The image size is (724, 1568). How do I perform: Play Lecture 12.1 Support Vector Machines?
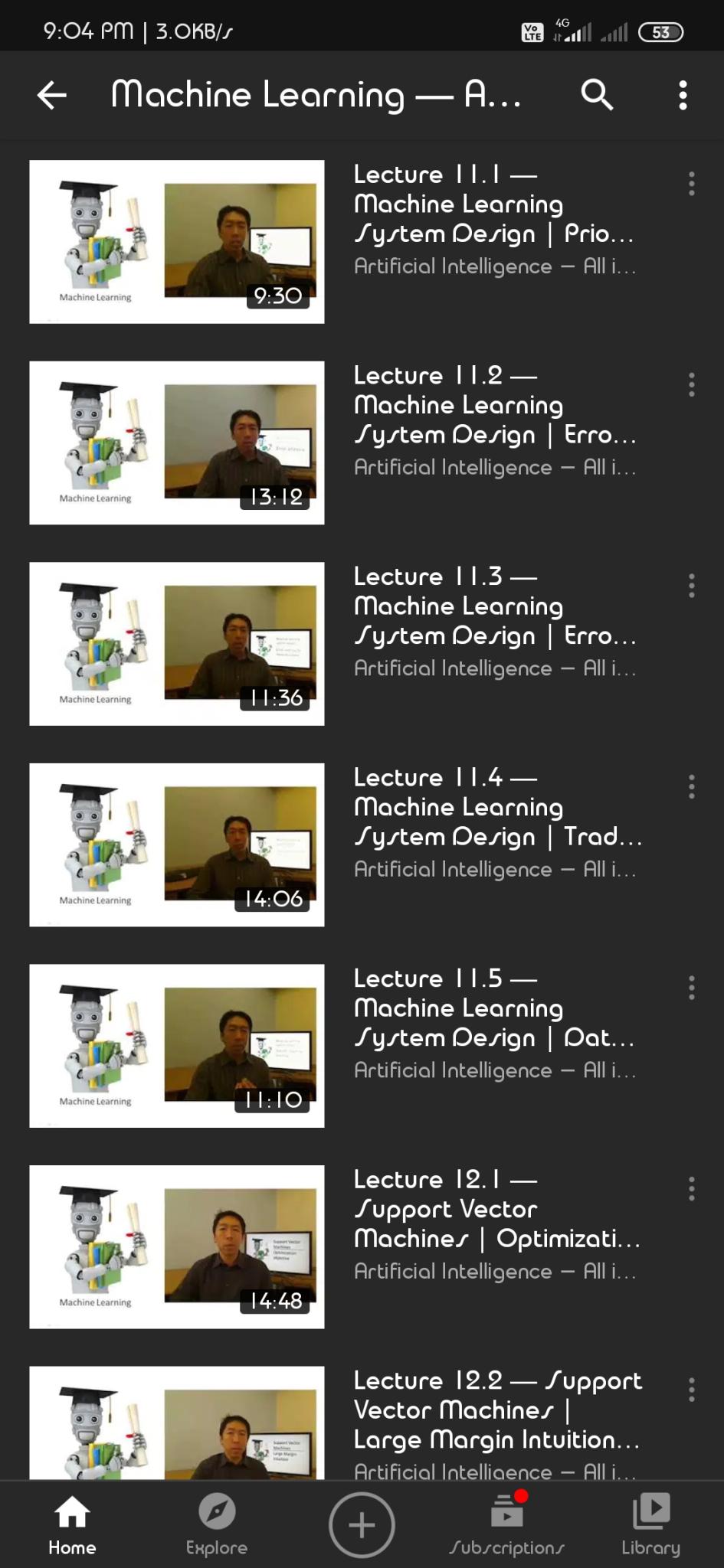coord(177,1246)
